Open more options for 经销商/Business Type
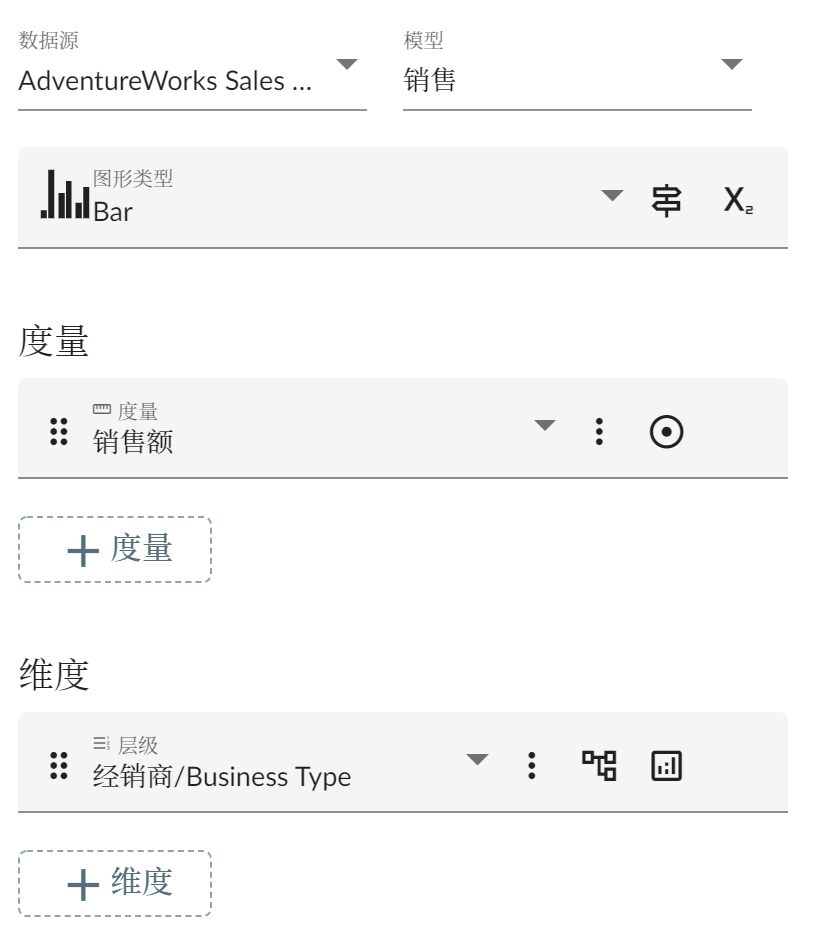 532,765
